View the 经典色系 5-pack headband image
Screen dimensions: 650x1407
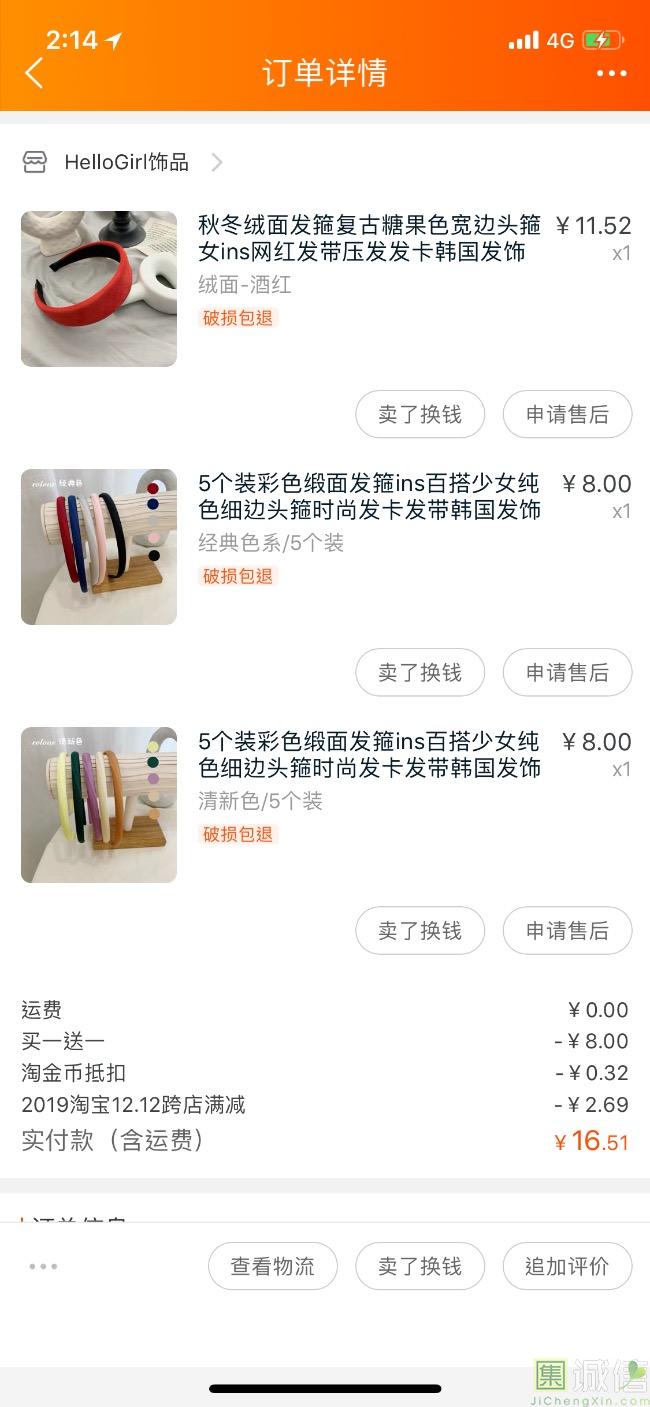tap(99, 547)
